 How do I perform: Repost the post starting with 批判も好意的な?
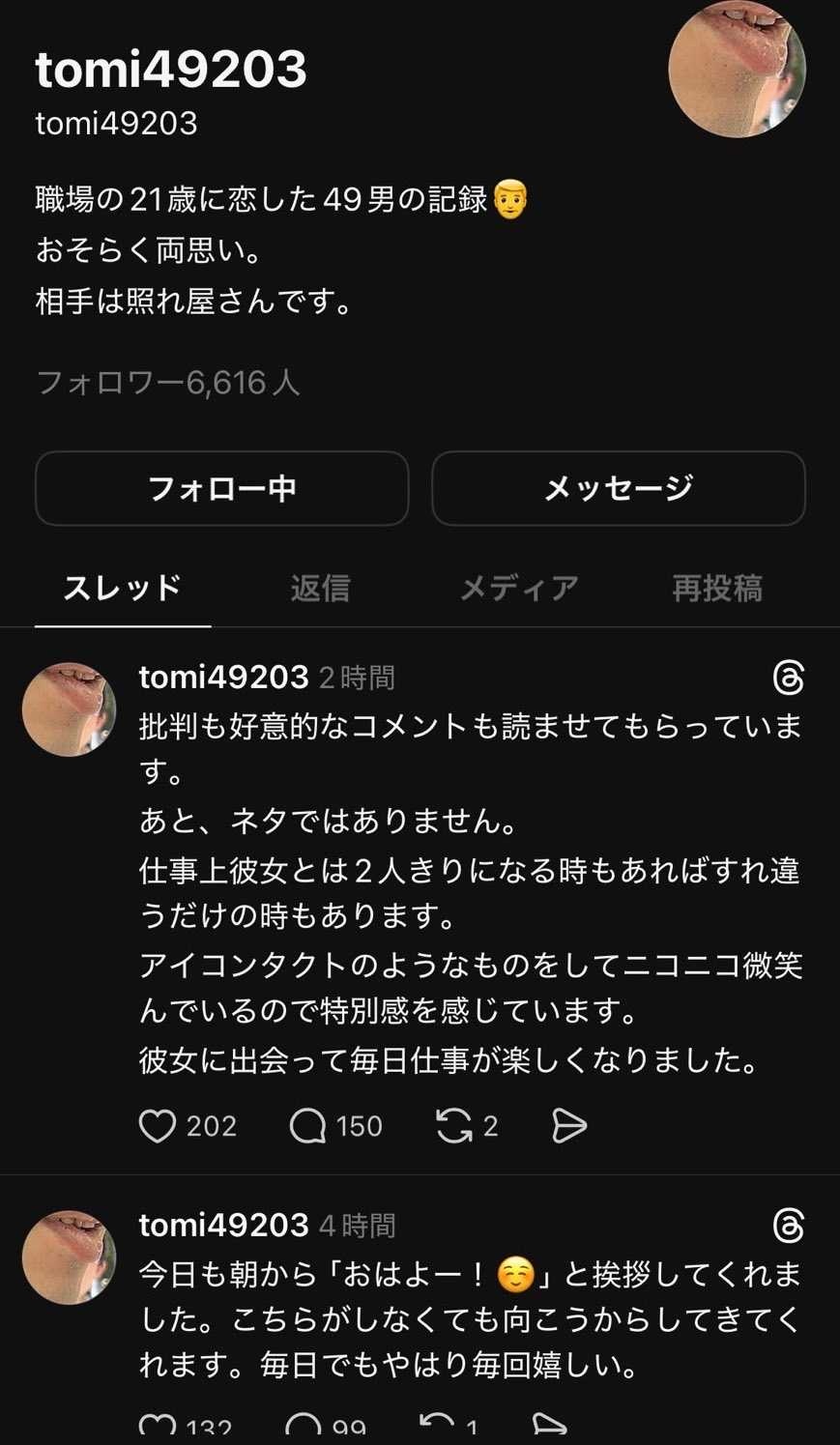click(x=454, y=1126)
